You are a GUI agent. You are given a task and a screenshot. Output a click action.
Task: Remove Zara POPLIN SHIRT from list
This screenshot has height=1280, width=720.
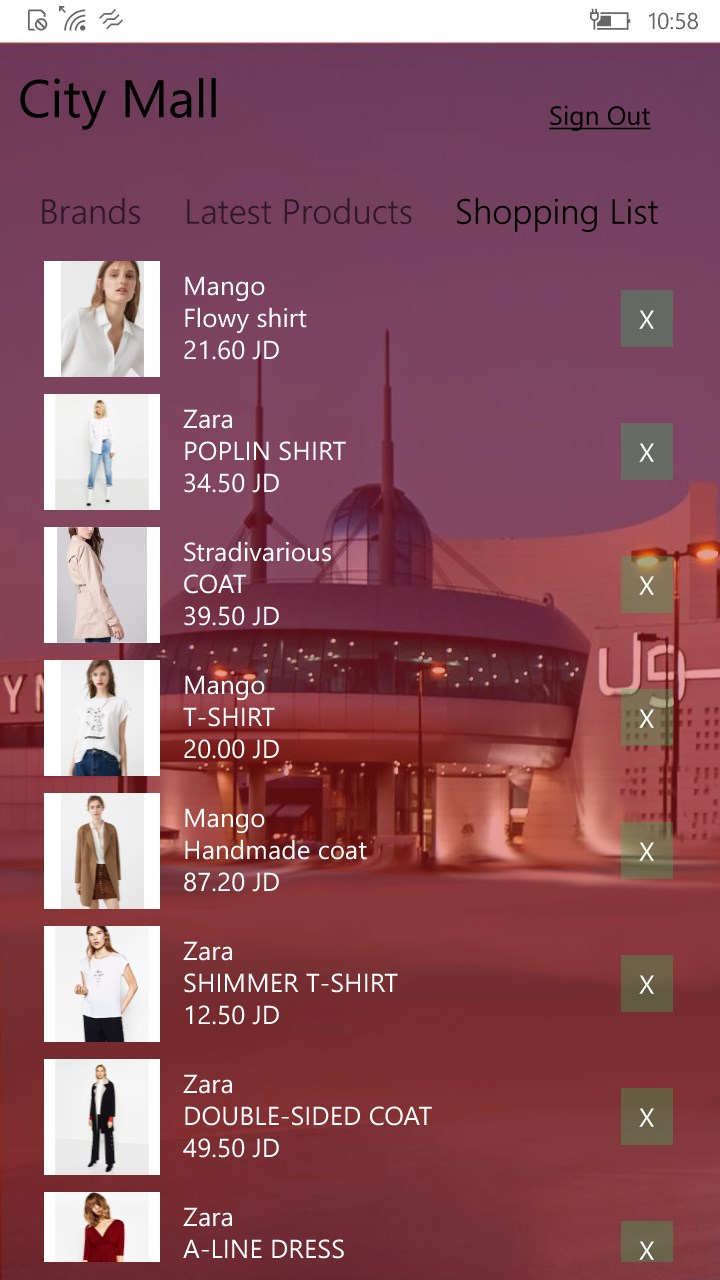[647, 452]
